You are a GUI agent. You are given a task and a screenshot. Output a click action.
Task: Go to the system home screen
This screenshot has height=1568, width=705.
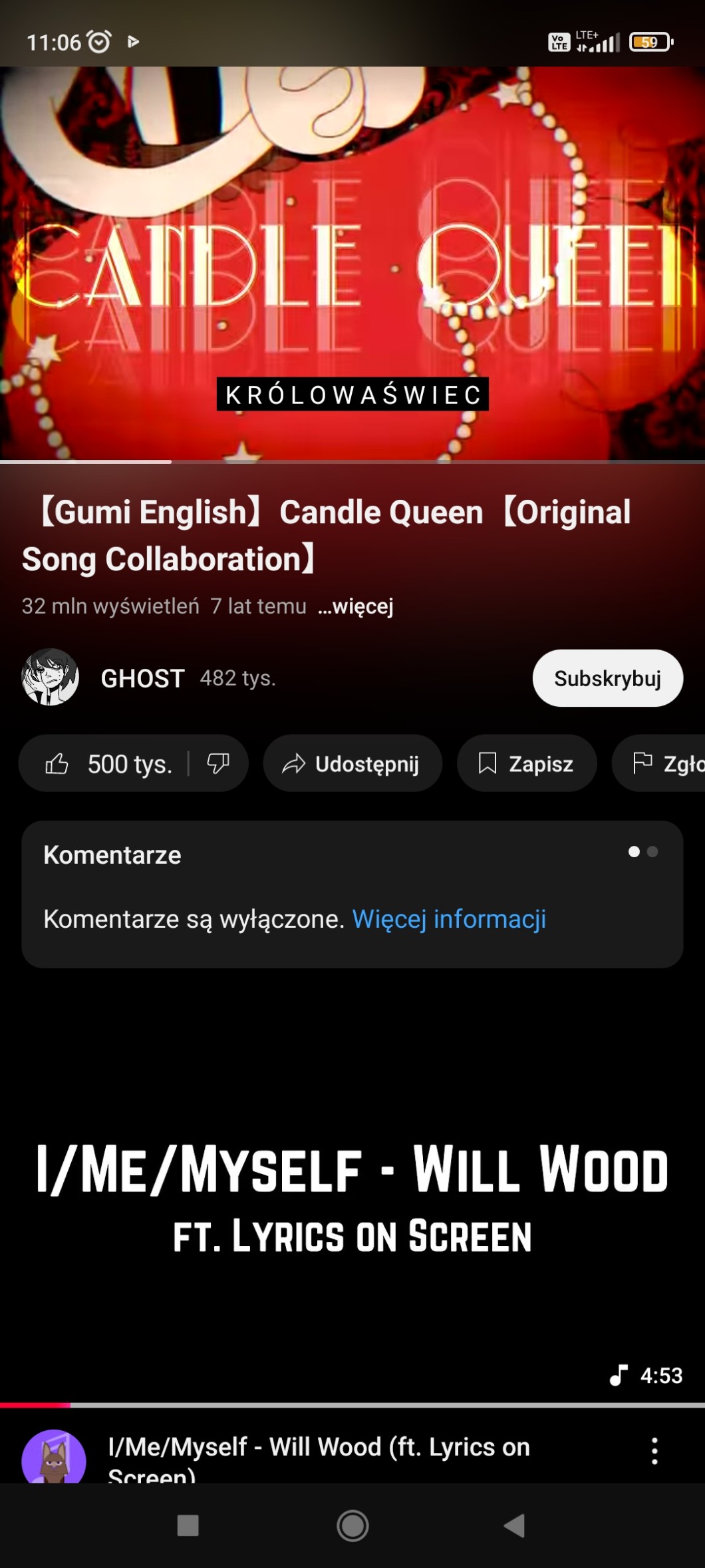pyautogui.click(x=352, y=1525)
